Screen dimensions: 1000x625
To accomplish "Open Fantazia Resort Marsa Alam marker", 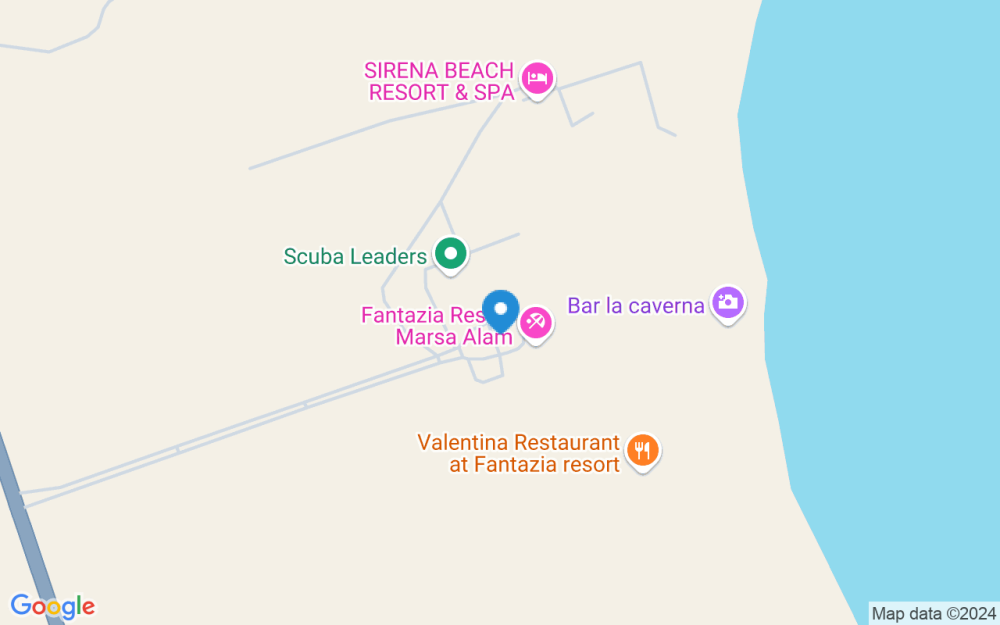I will [x=536, y=323].
